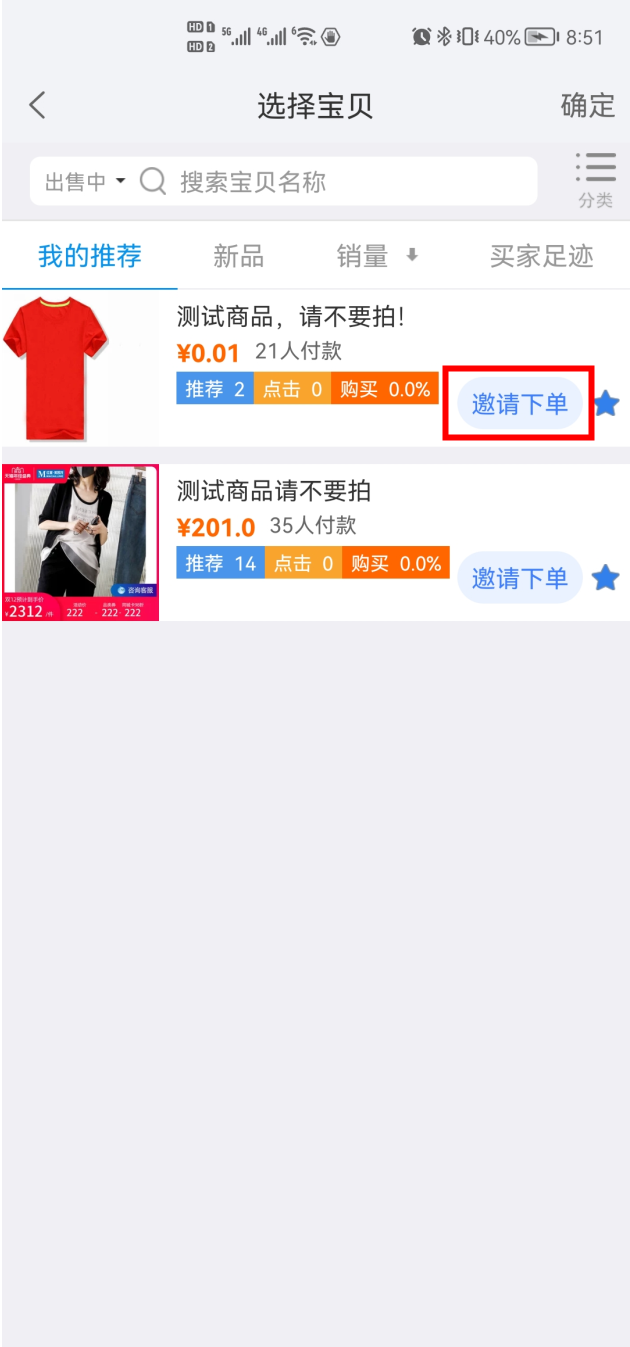This screenshot has height=1347, width=630.
Task: Switch to the 买家足迹 tab
Action: [541, 257]
